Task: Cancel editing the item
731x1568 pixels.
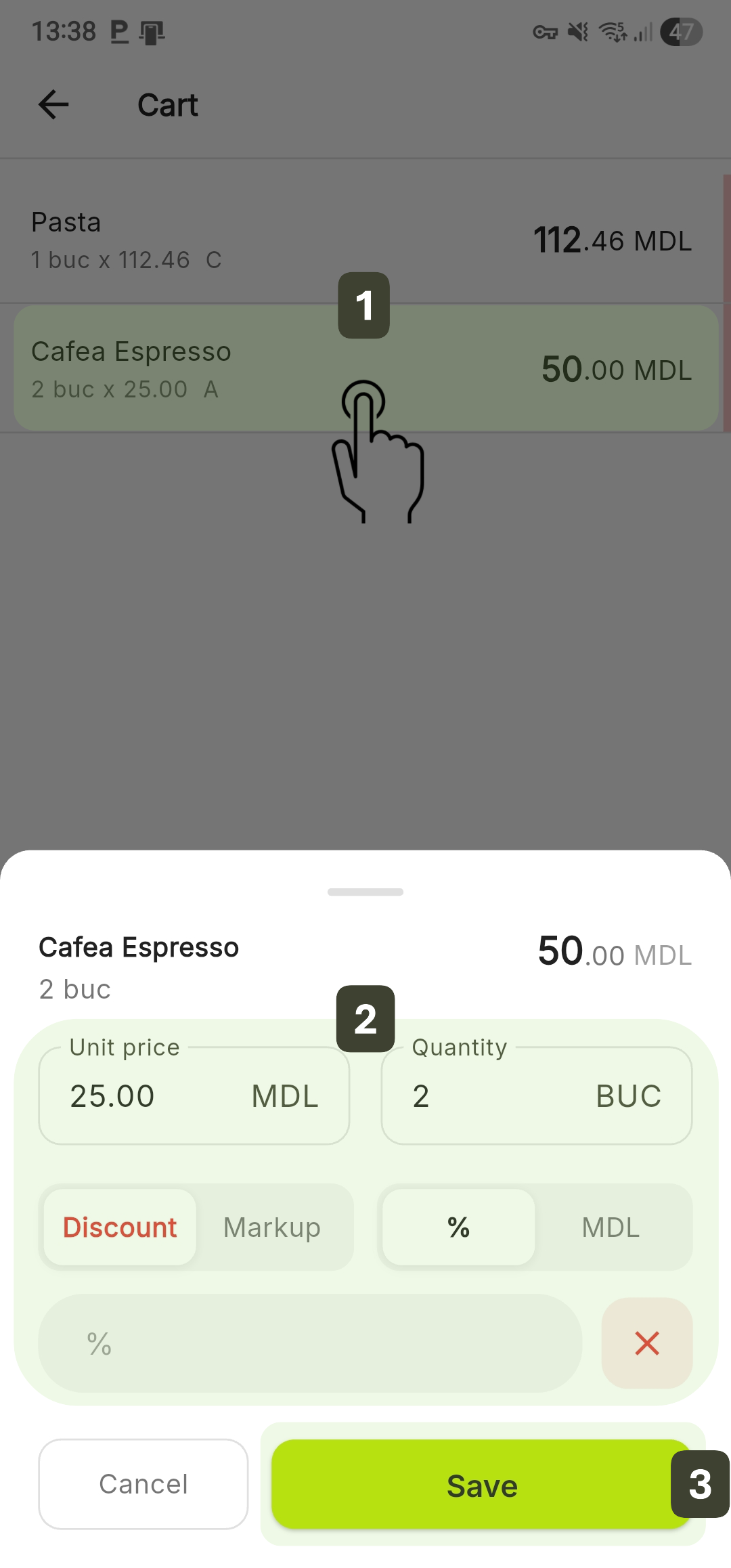Action: click(143, 1484)
